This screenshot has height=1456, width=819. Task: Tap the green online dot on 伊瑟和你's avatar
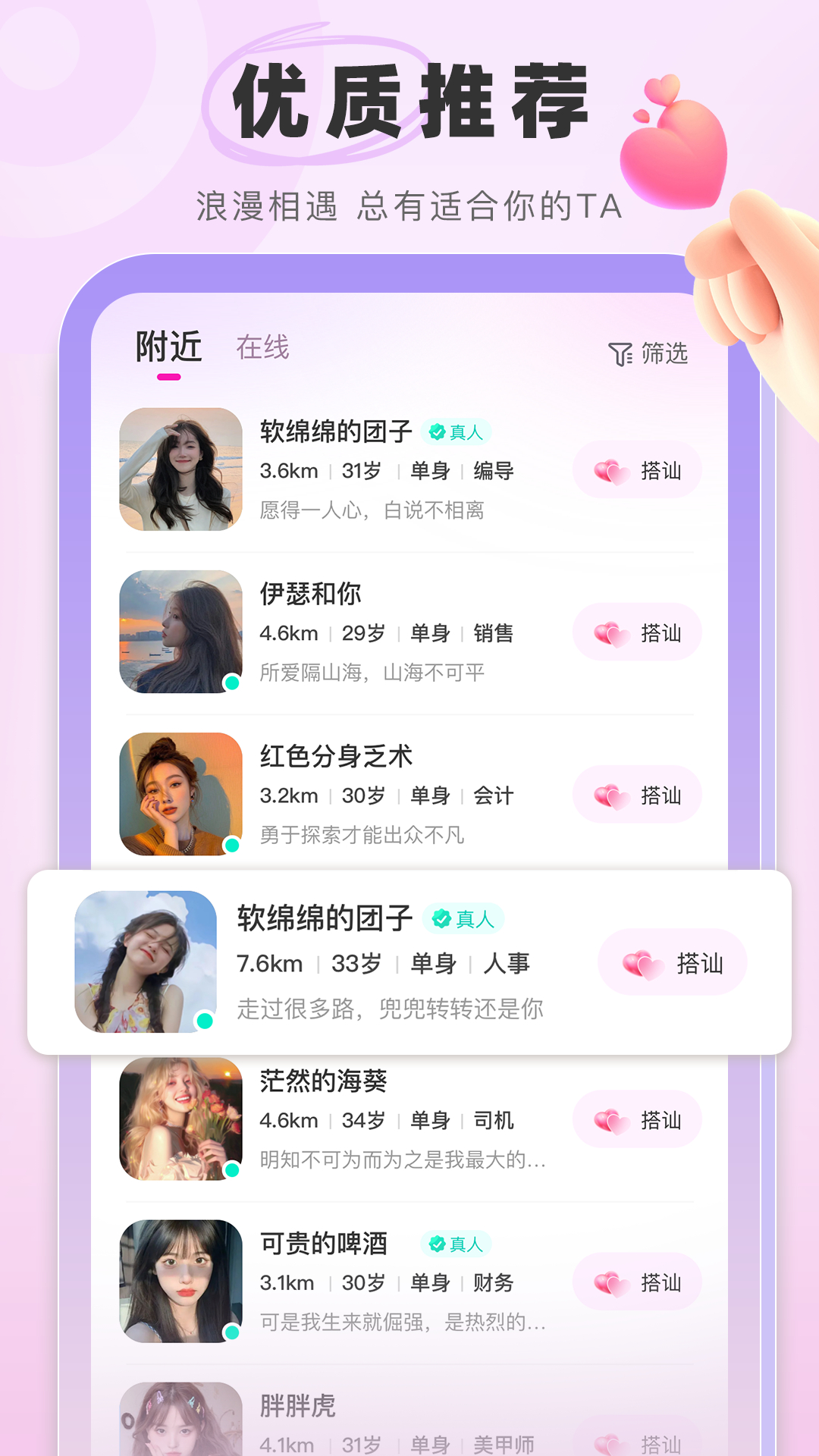click(x=231, y=681)
